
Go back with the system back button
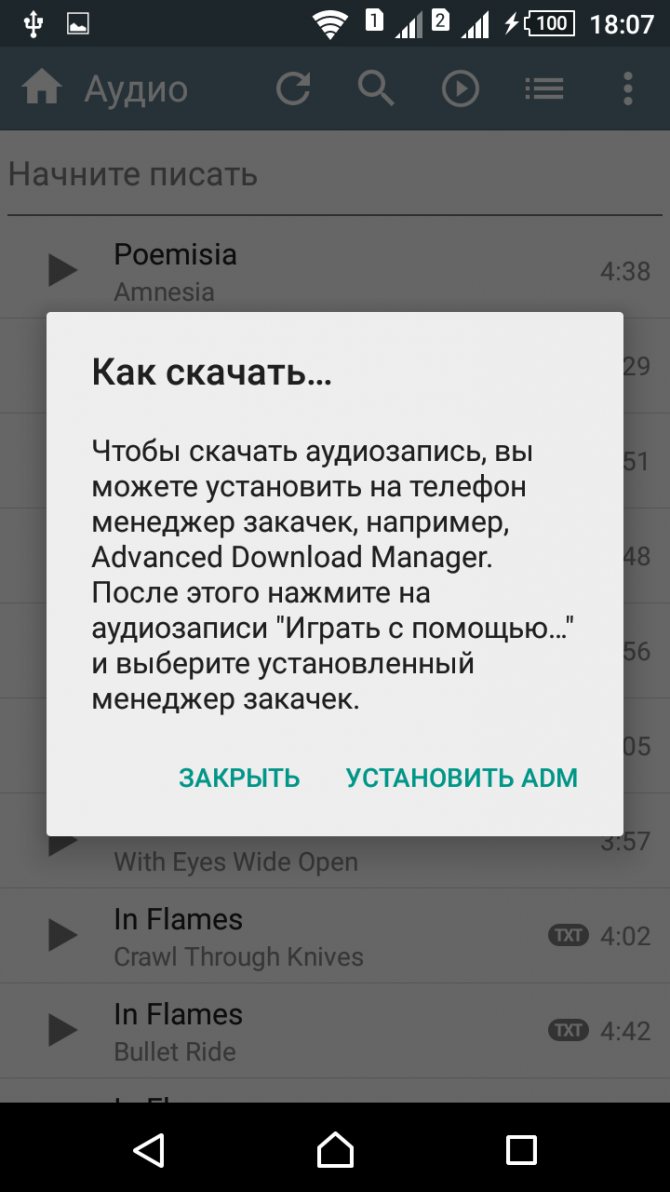tap(149, 1149)
